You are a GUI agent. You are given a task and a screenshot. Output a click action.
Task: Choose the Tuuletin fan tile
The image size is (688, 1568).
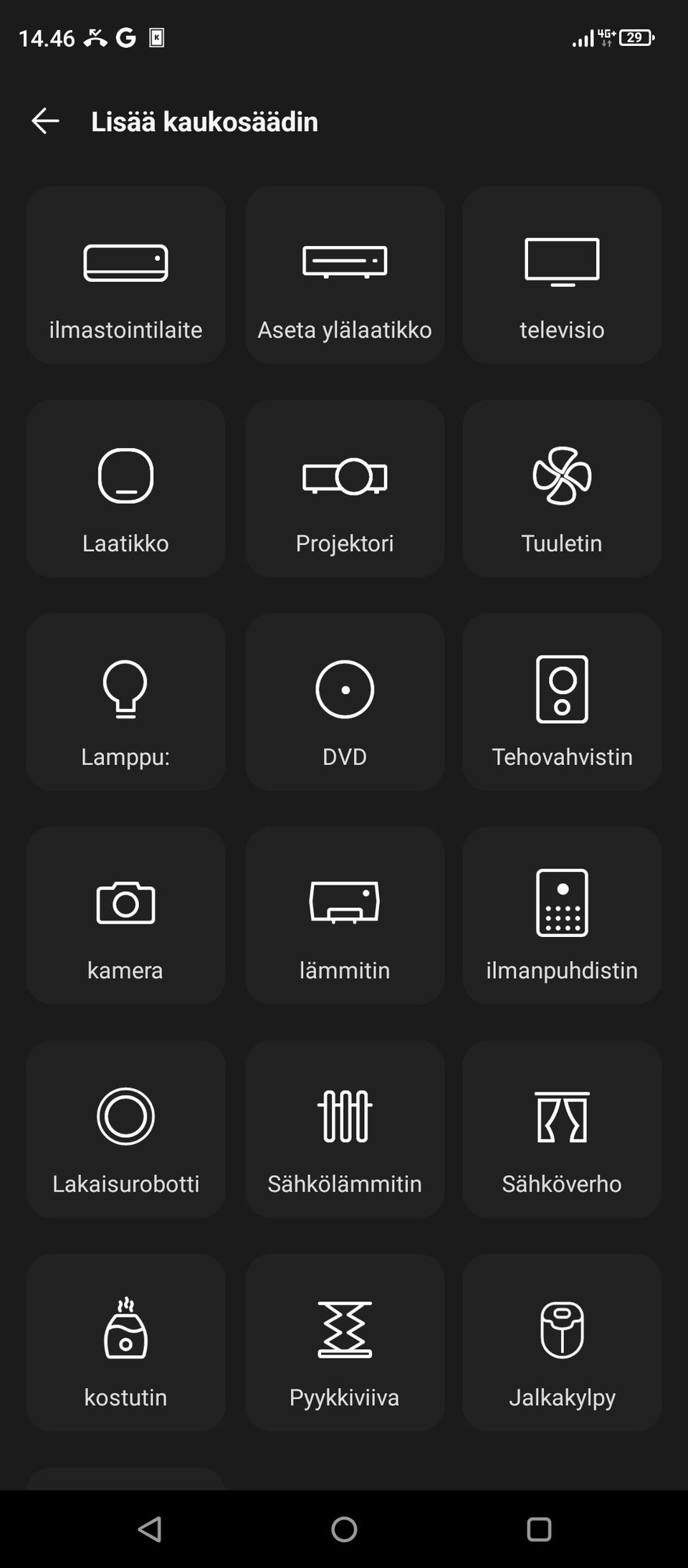[x=562, y=488]
